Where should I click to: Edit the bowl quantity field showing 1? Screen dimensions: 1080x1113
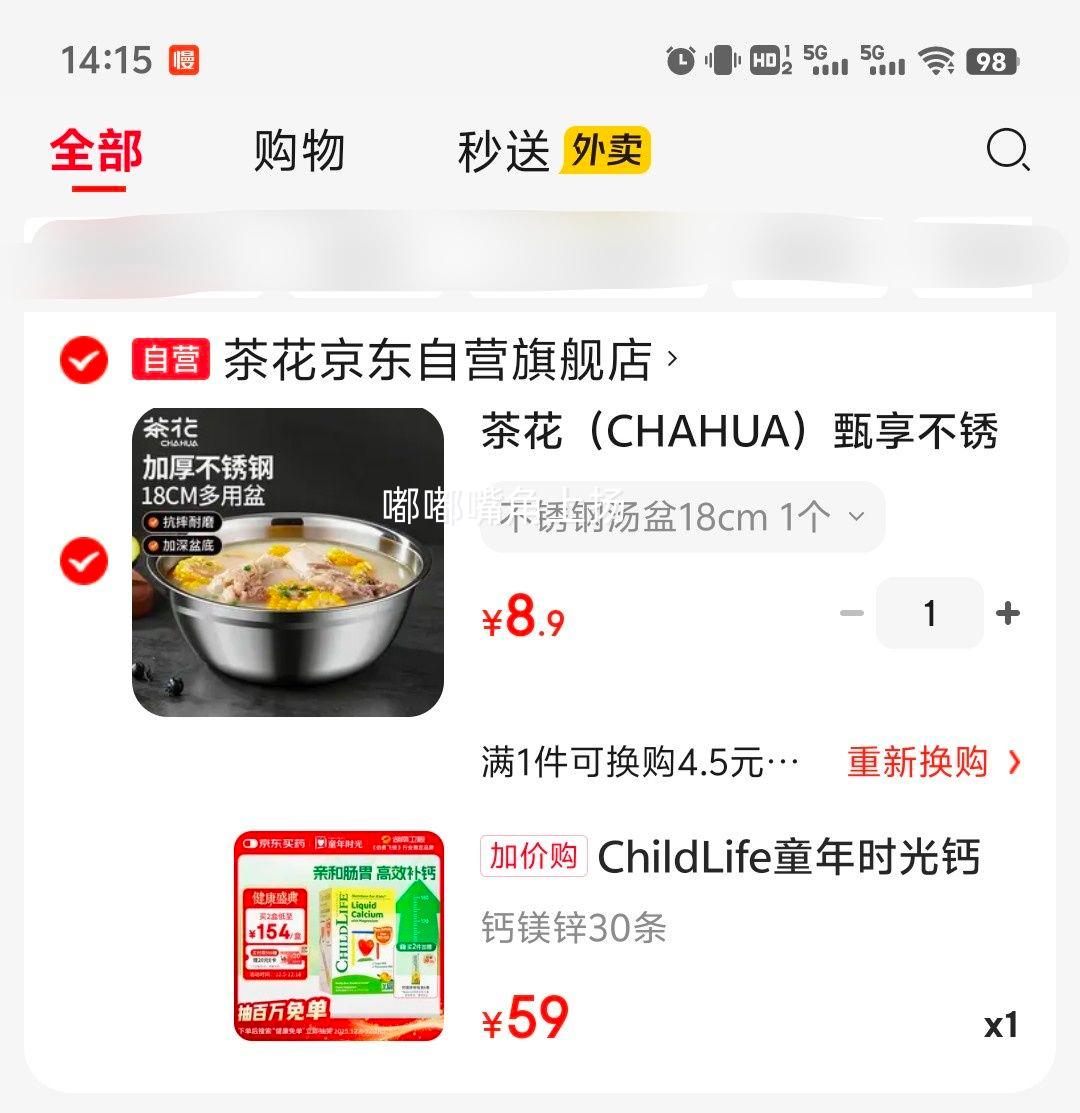coord(929,613)
